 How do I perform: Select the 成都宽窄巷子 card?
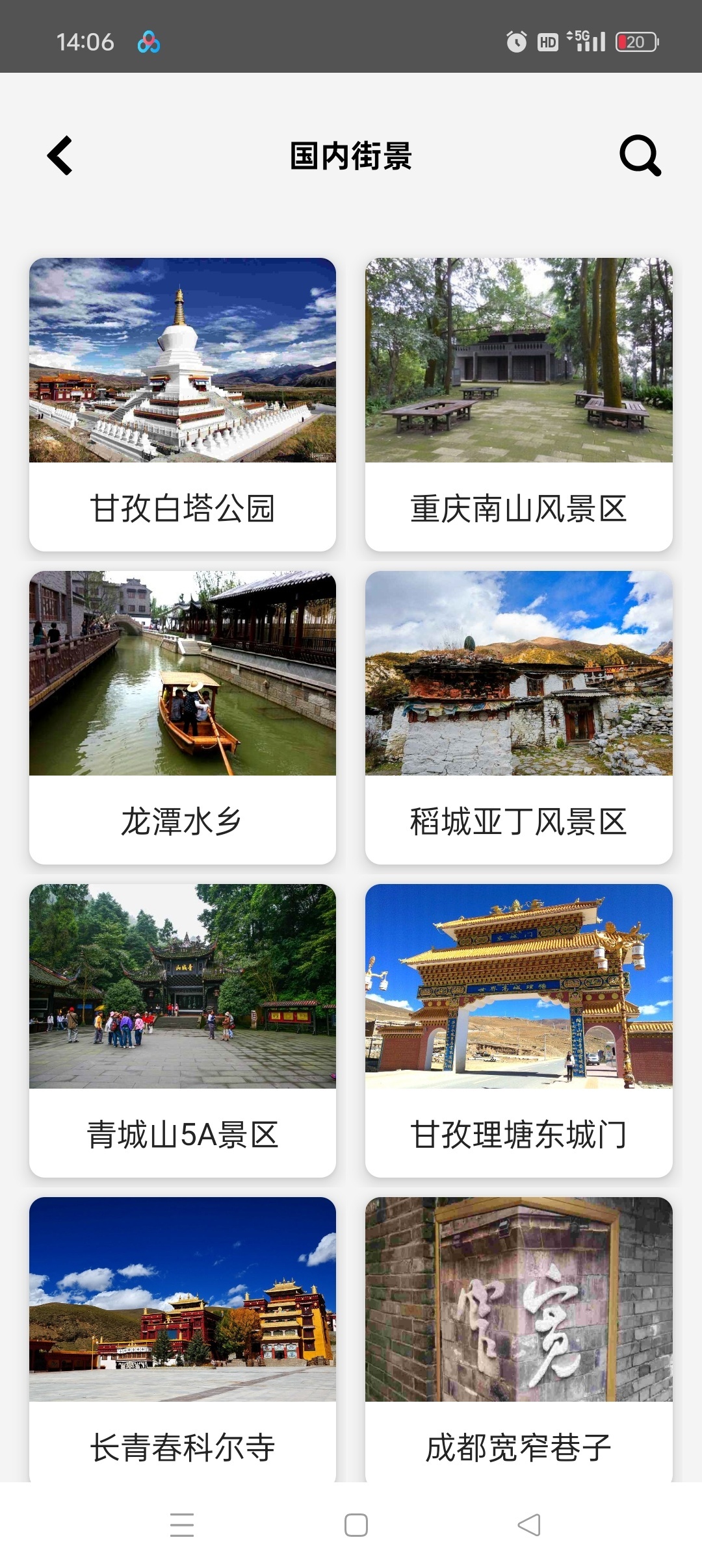point(519,1338)
